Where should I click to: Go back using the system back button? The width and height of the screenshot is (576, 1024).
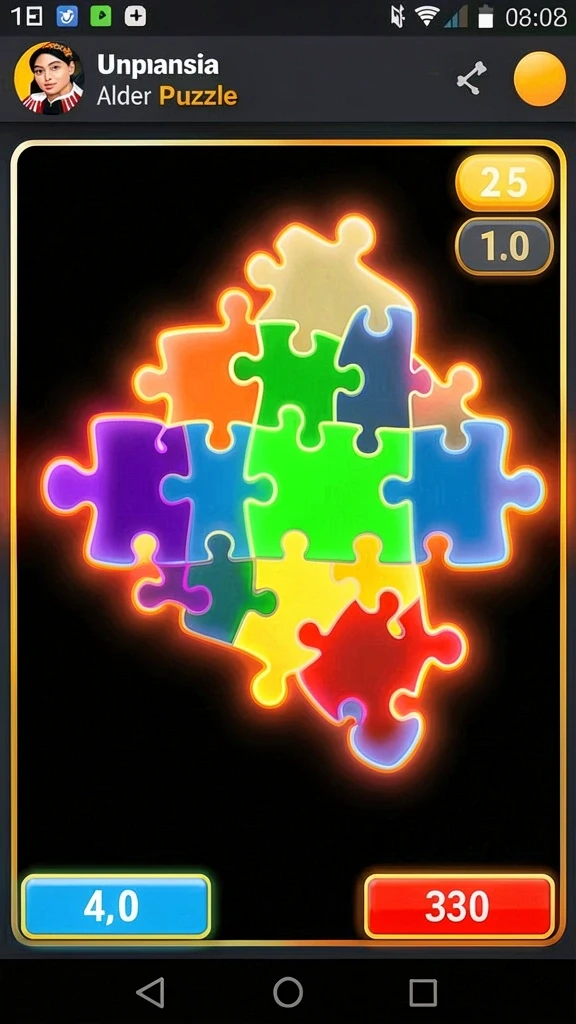(151, 993)
